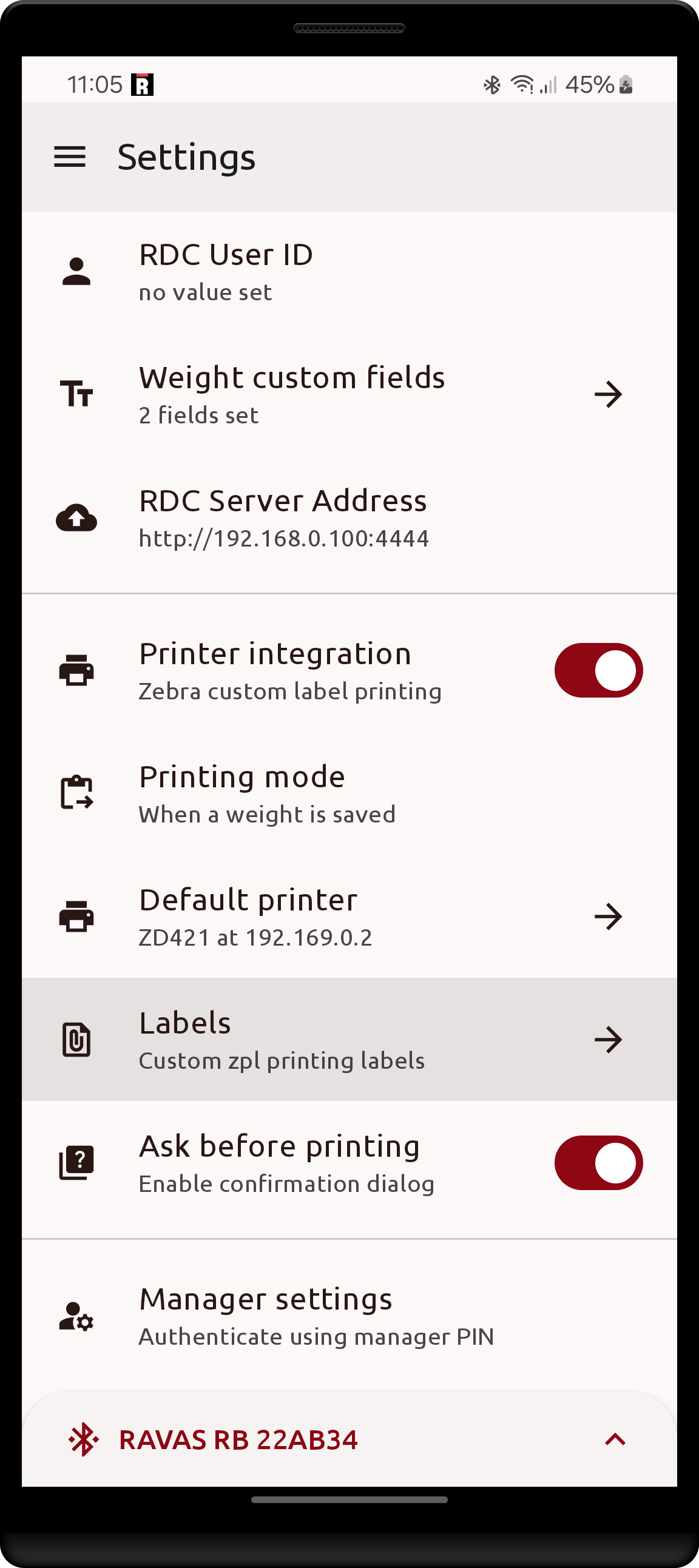Open the hamburger navigation menu
This screenshot has height=1568, width=699.
[x=69, y=157]
